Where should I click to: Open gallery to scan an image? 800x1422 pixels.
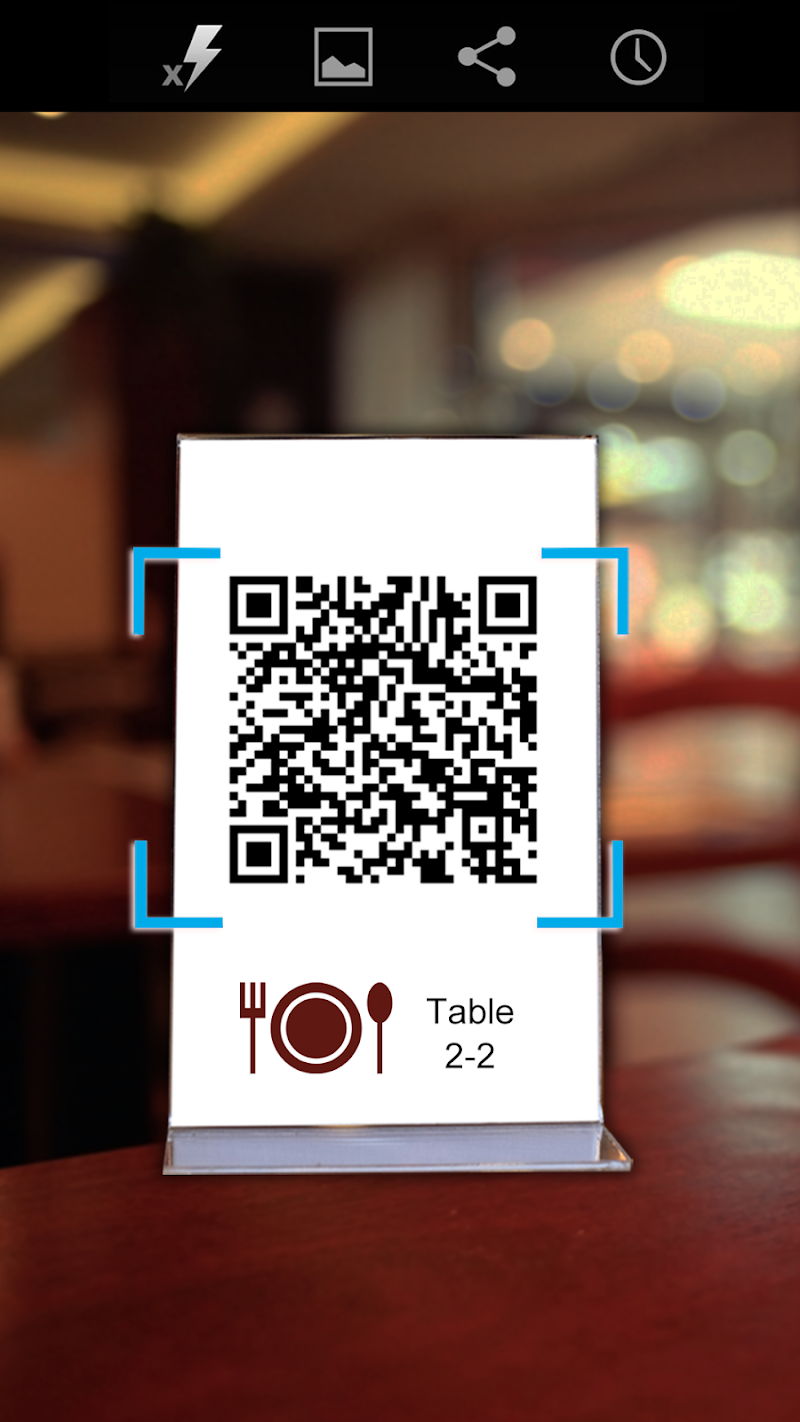pos(343,57)
